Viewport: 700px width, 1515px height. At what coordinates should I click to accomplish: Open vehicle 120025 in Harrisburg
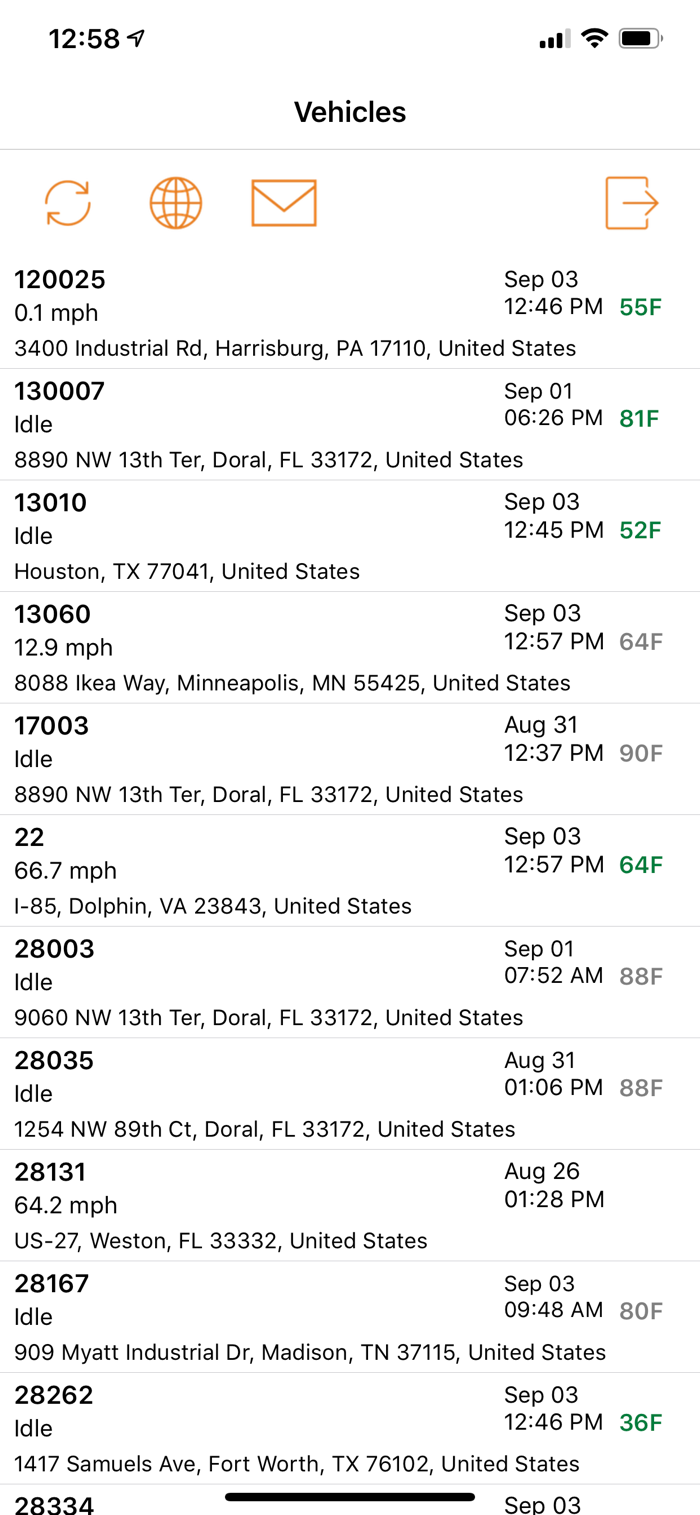[350, 313]
